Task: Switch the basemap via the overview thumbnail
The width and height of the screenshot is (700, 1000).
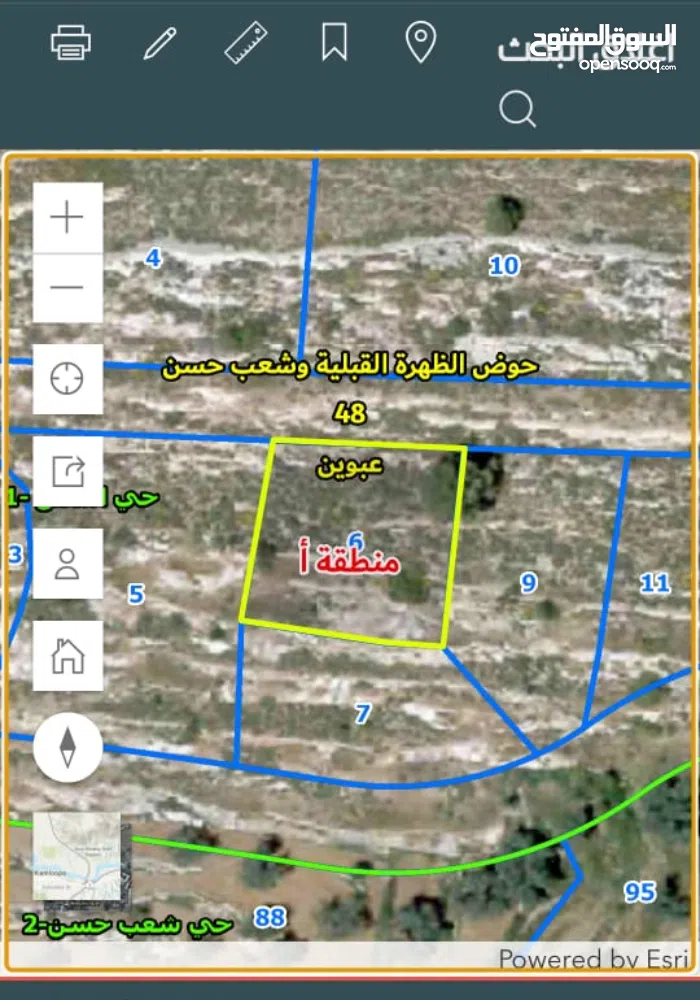Action: [x=76, y=856]
